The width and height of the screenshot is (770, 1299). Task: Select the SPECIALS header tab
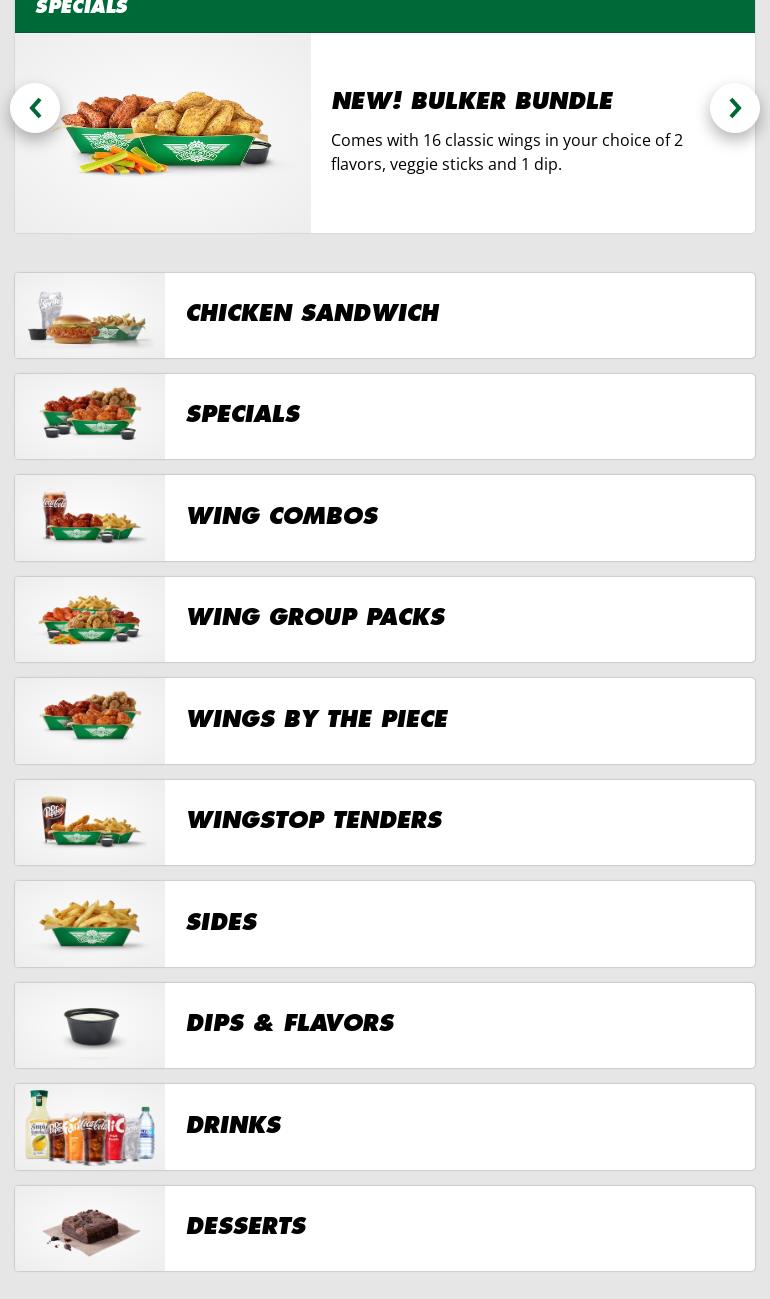pos(81,10)
